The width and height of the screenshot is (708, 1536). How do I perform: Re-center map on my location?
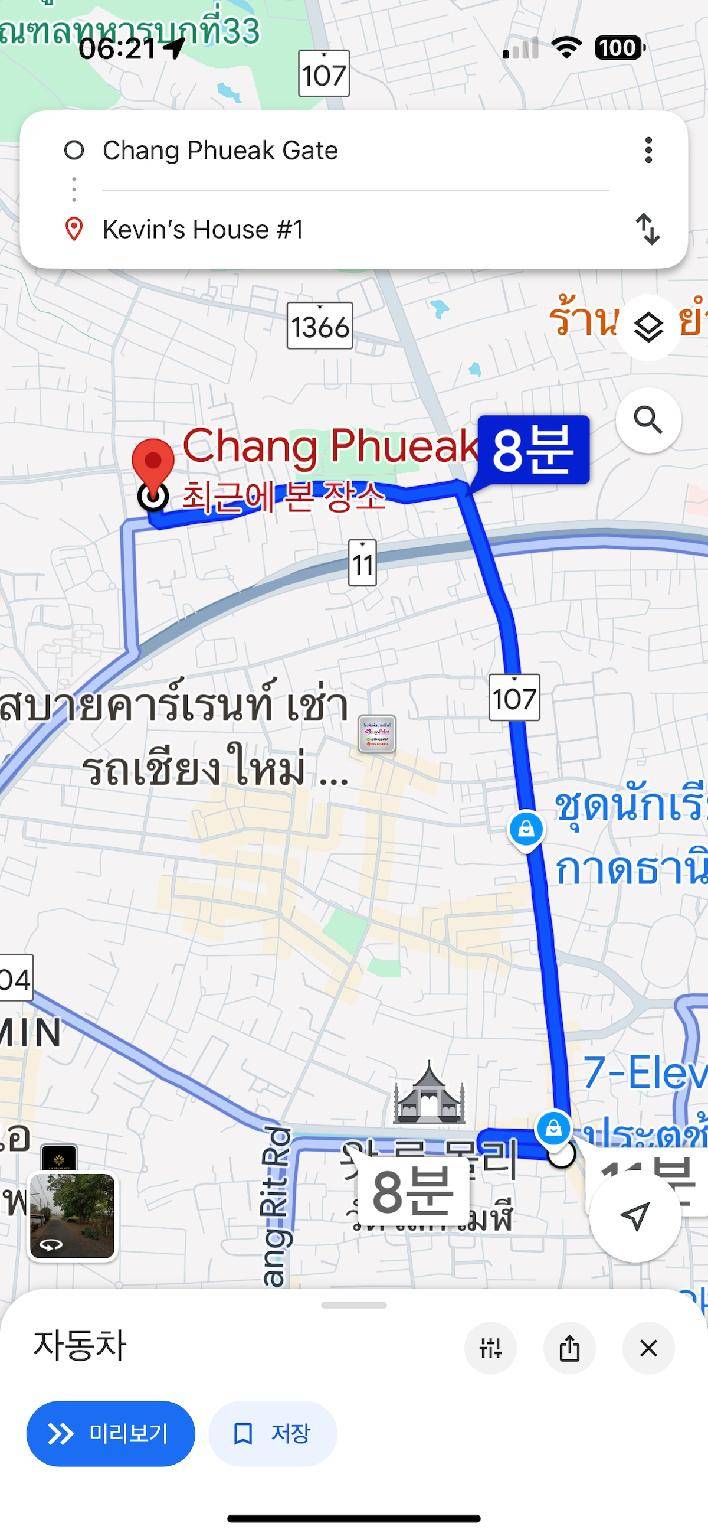click(635, 1215)
